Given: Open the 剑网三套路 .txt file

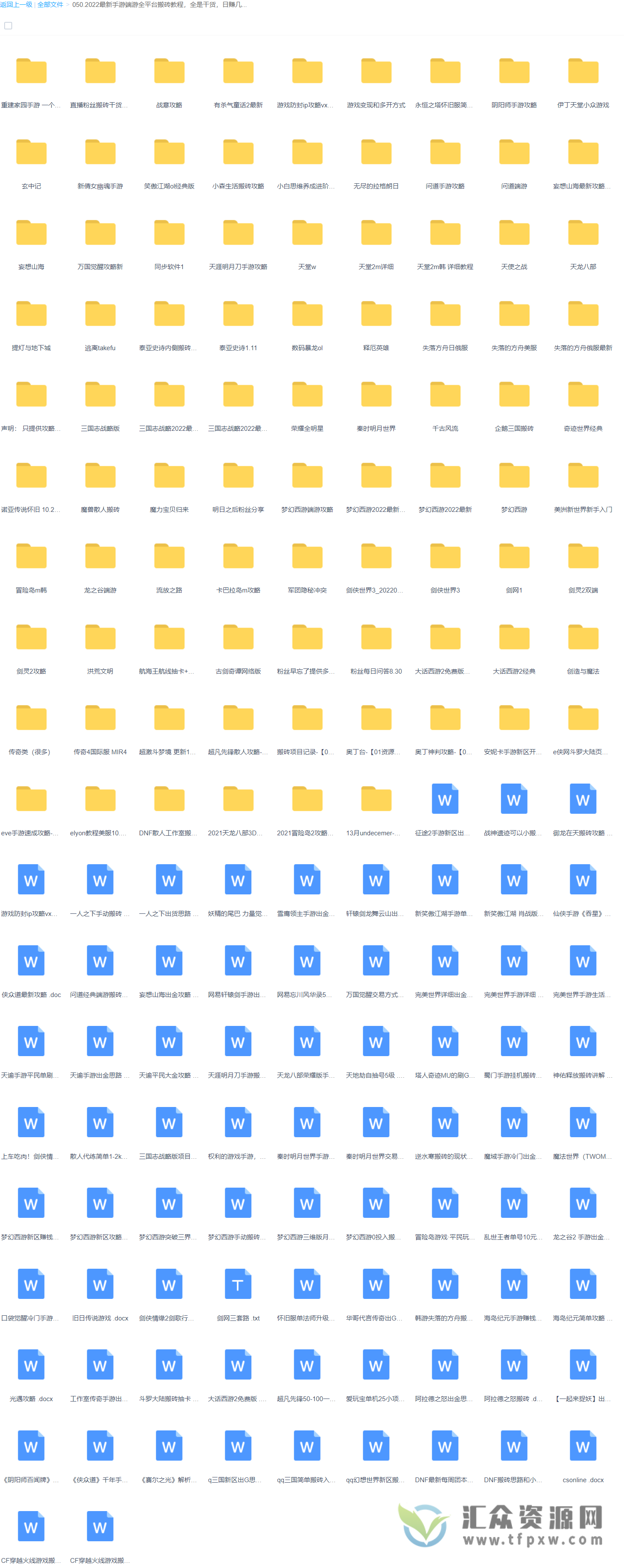Looking at the screenshot, I should coord(238,1285).
